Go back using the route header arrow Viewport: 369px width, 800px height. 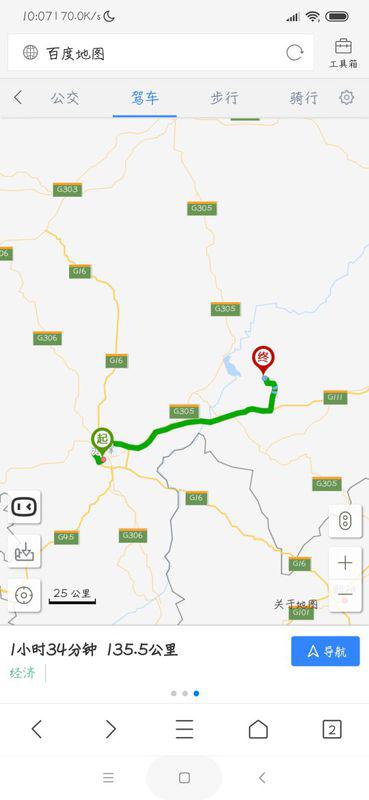coord(18,97)
